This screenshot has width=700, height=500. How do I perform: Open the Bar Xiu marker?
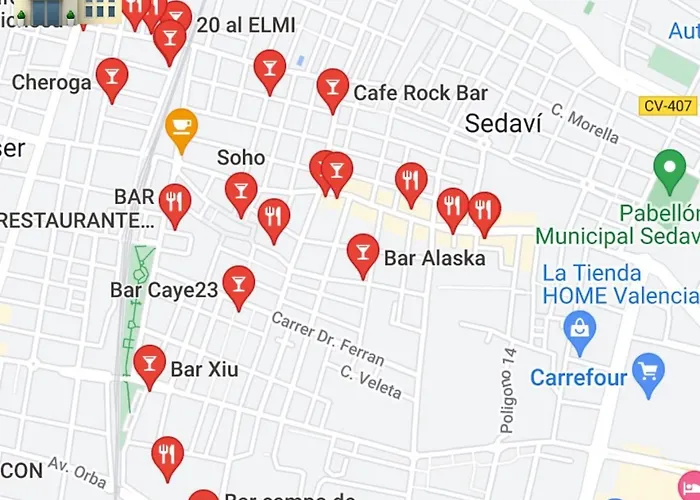pyautogui.click(x=150, y=363)
